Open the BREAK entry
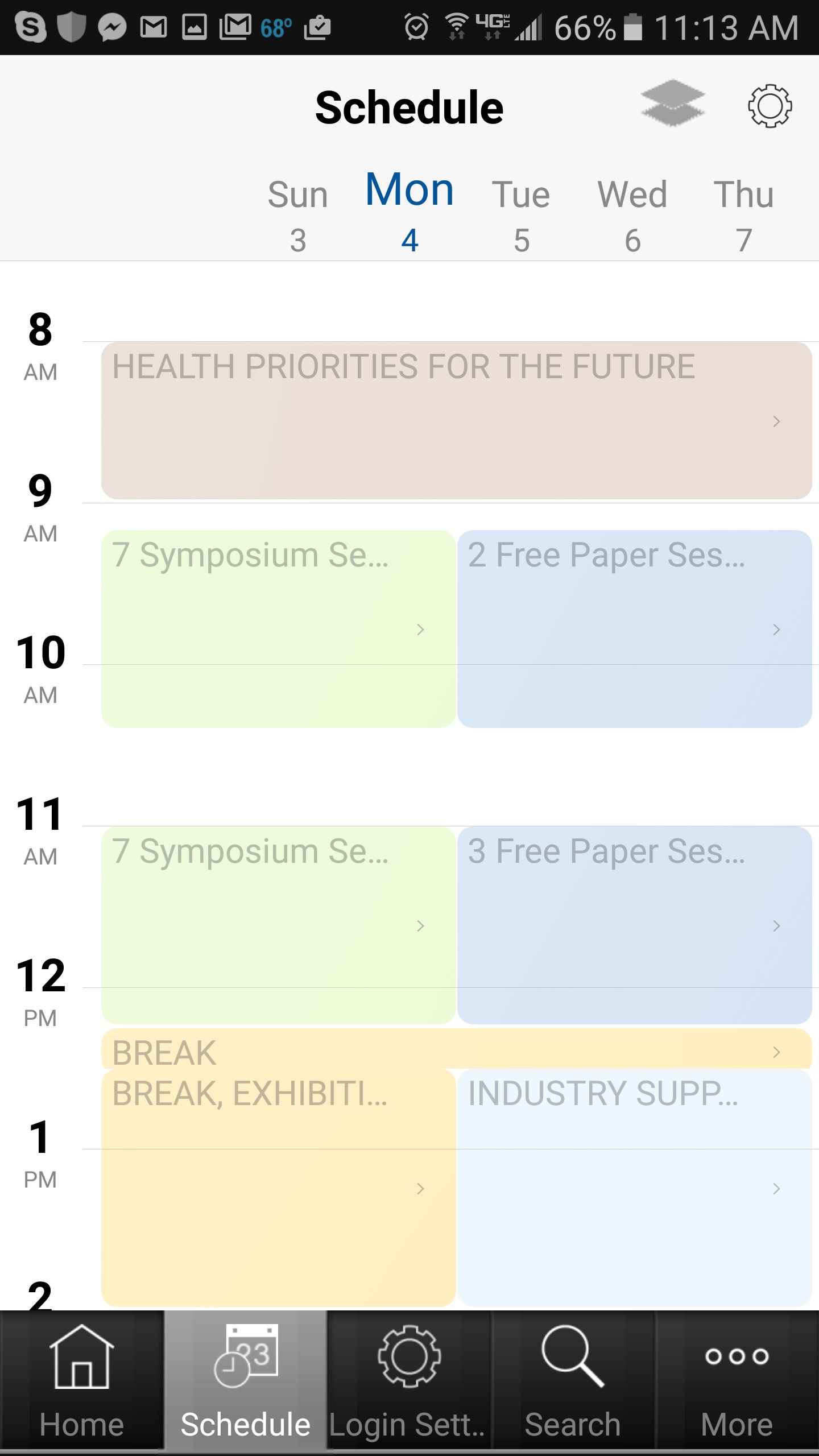Image resolution: width=819 pixels, height=1456 pixels. 456,1049
